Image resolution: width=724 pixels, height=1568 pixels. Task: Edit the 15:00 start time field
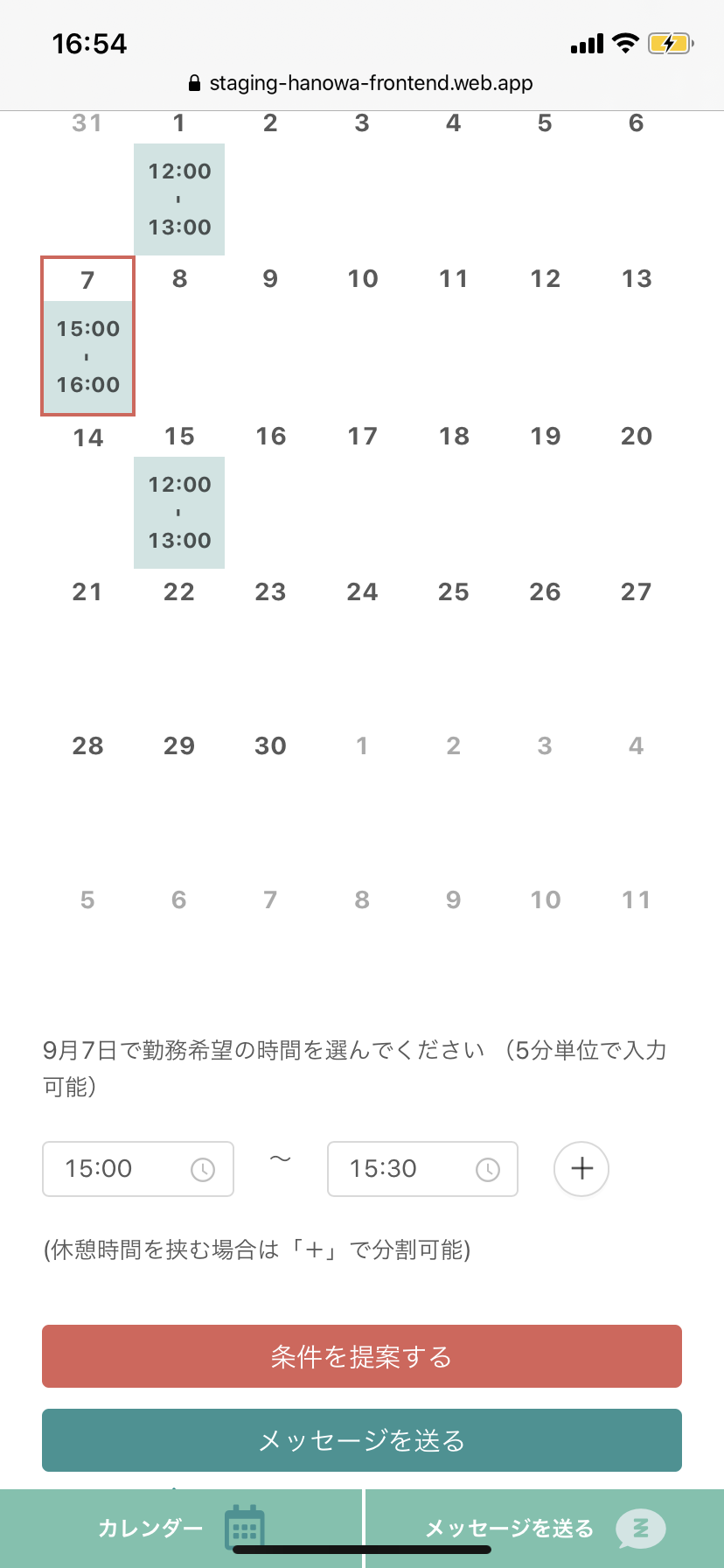click(x=138, y=1169)
